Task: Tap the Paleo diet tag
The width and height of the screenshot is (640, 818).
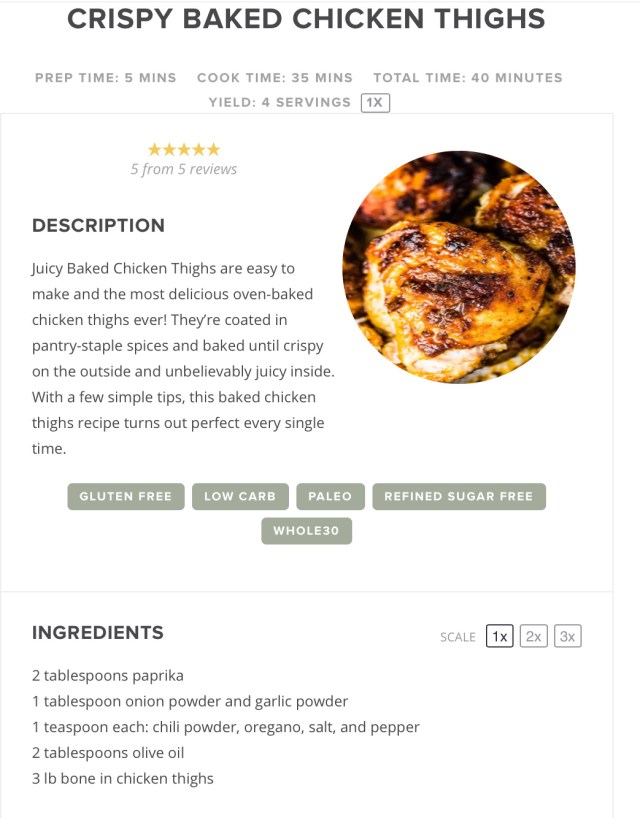Action: coord(330,496)
